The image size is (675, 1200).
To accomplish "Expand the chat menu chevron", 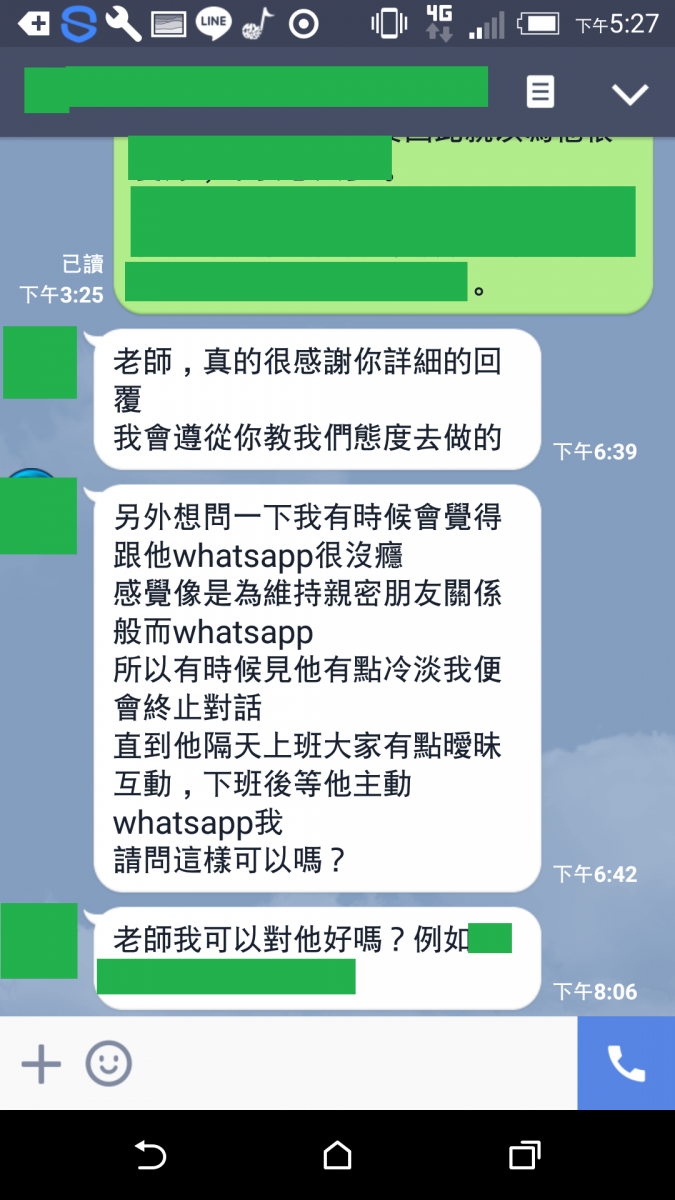I will [630, 94].
